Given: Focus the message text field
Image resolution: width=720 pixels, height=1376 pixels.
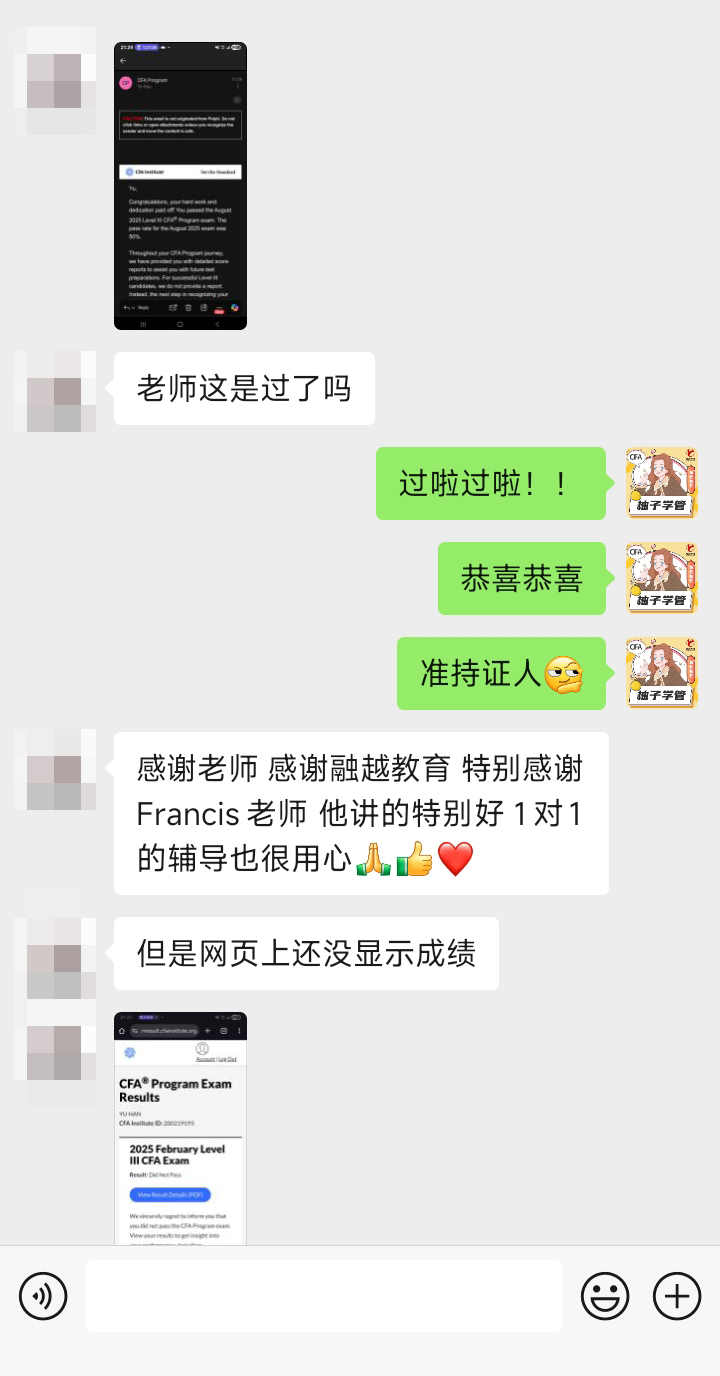Looking at the screenshot, I should point(323,1297).
